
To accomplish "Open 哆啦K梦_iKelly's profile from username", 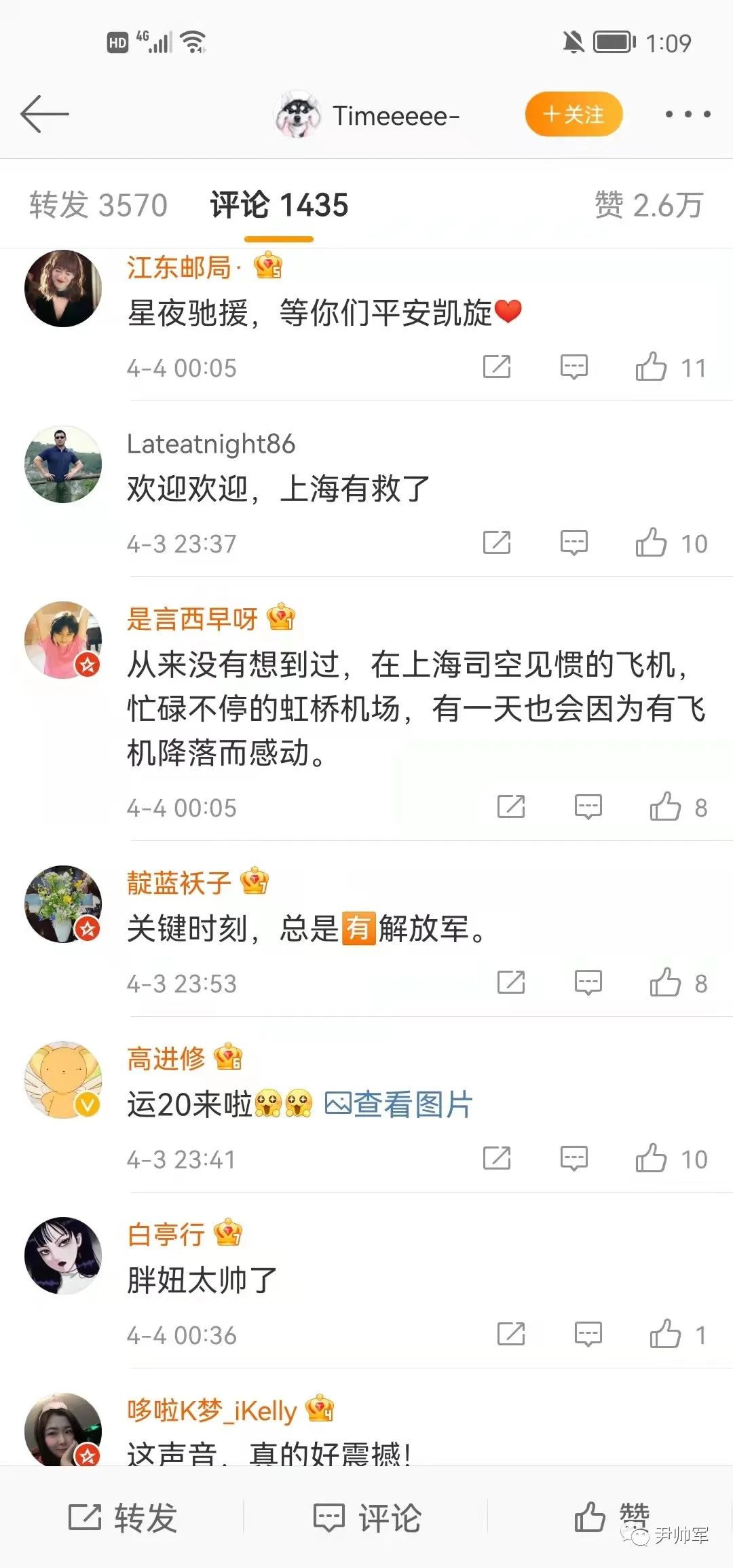I will coord(212,1411).
